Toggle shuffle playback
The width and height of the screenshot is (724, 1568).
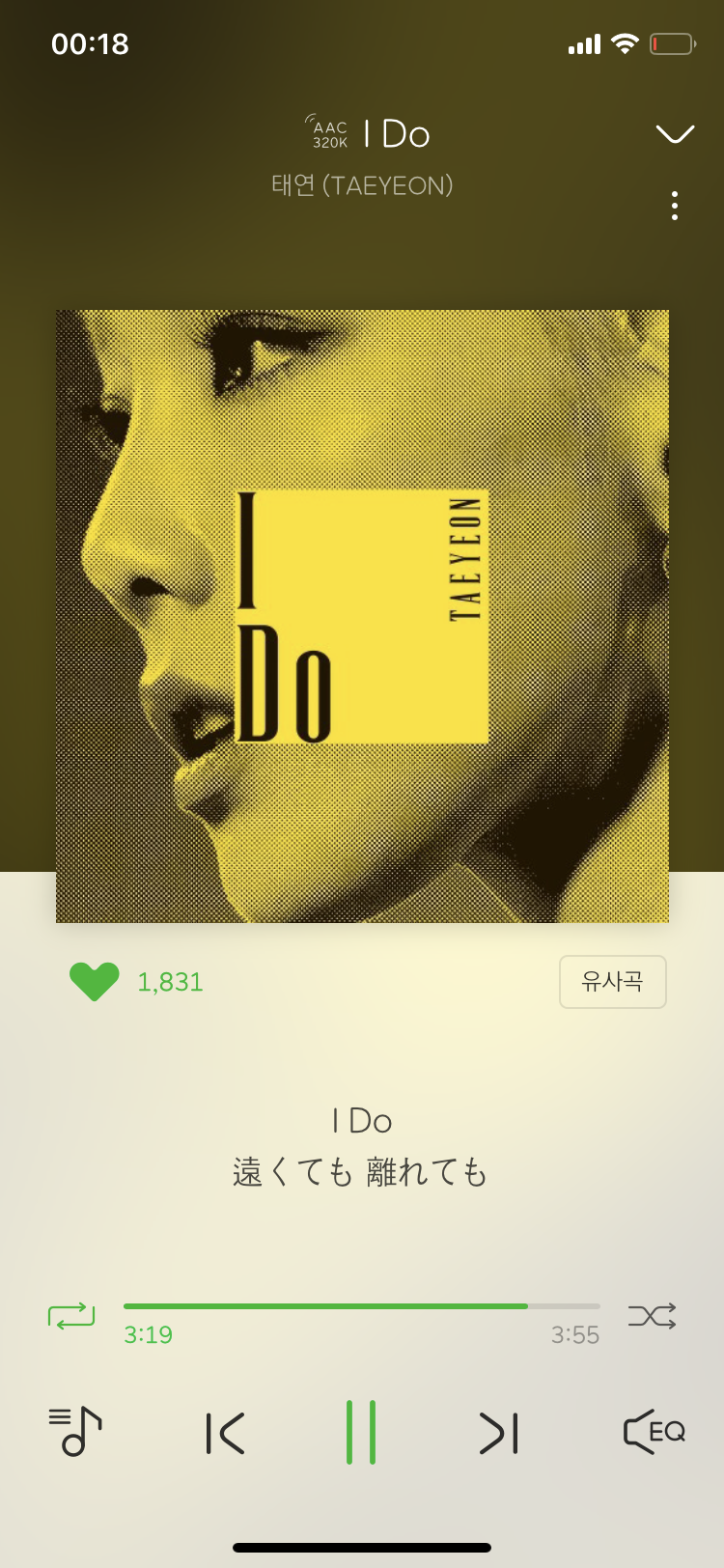click(x=652, y=1316)
